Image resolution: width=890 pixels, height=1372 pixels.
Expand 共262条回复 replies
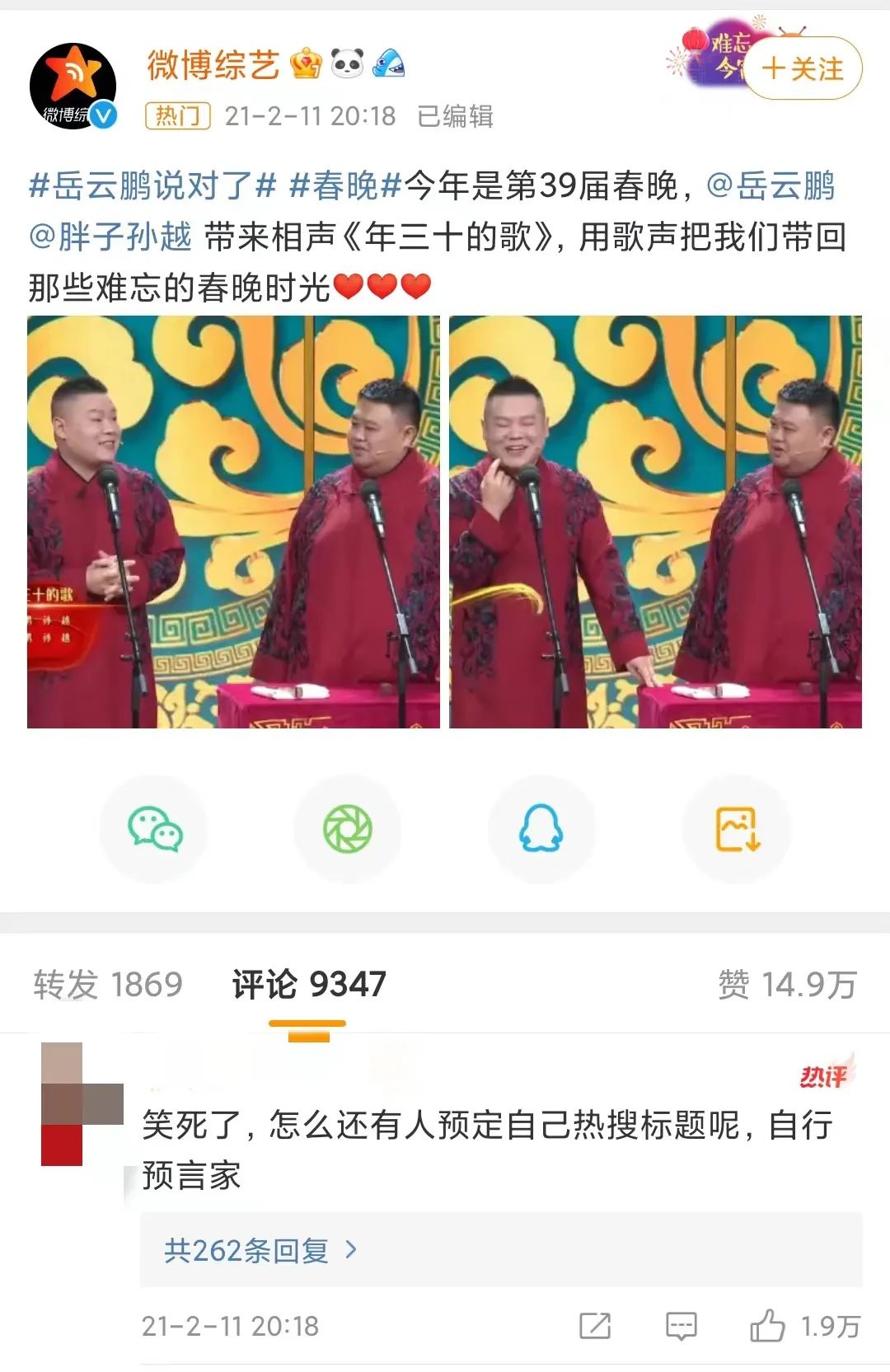point(260,1251)
